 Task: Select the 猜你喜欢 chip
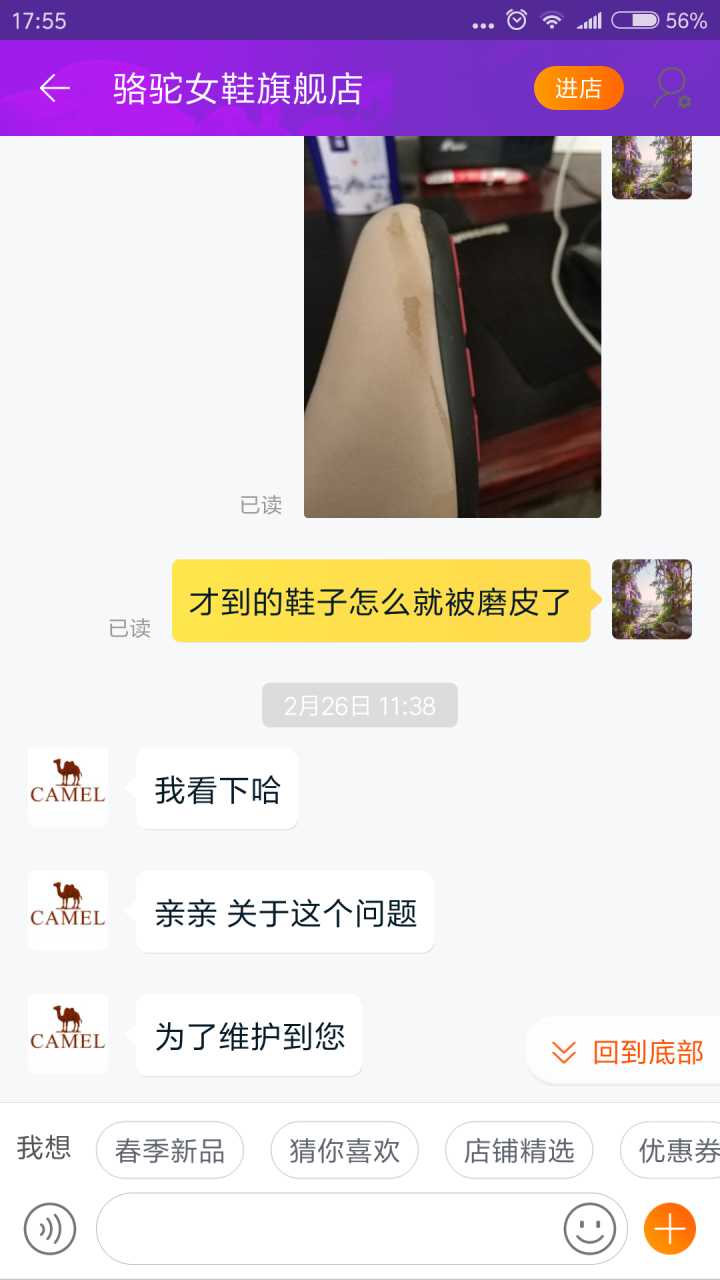click(344, 1150)
